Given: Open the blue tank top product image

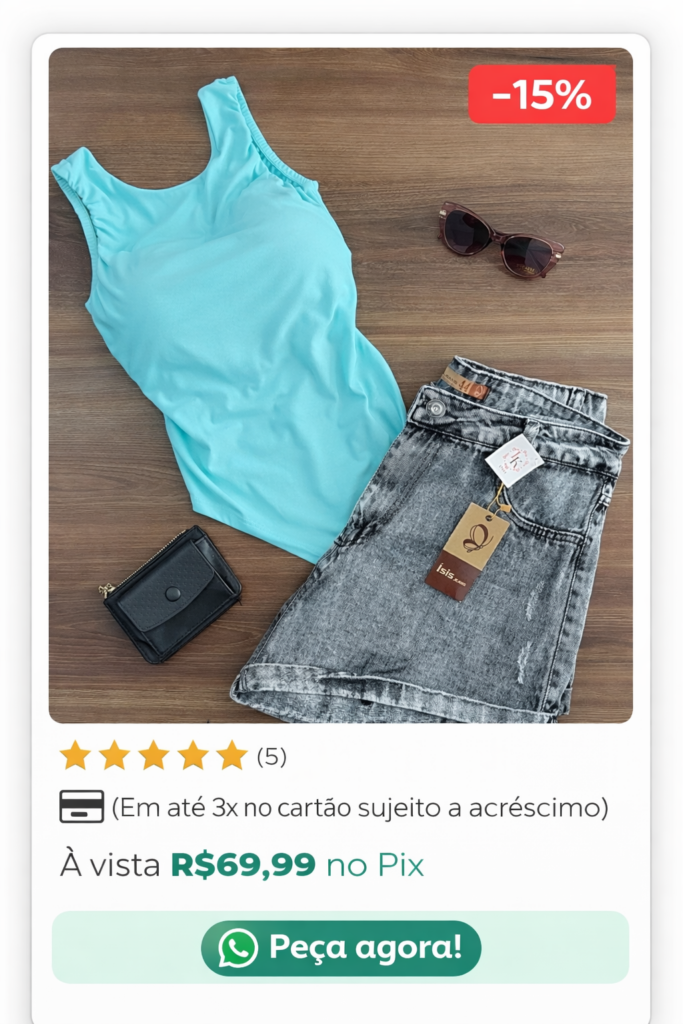Looking at the screenshot, I should (x=340, y=385).
